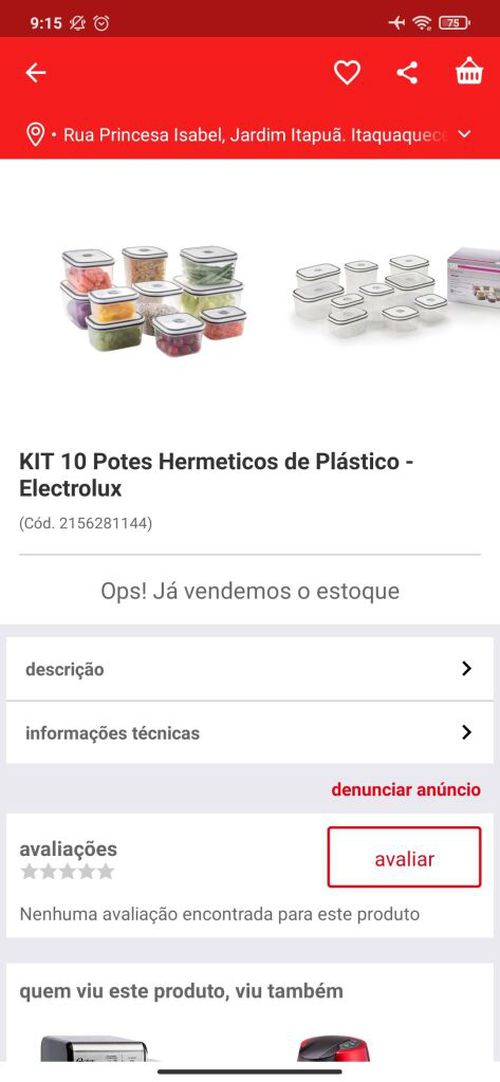Viewport: 500px width, 1082px height.
Task: Expand the Rua Princesa Isabel address selector
Action: coord(250,134)
